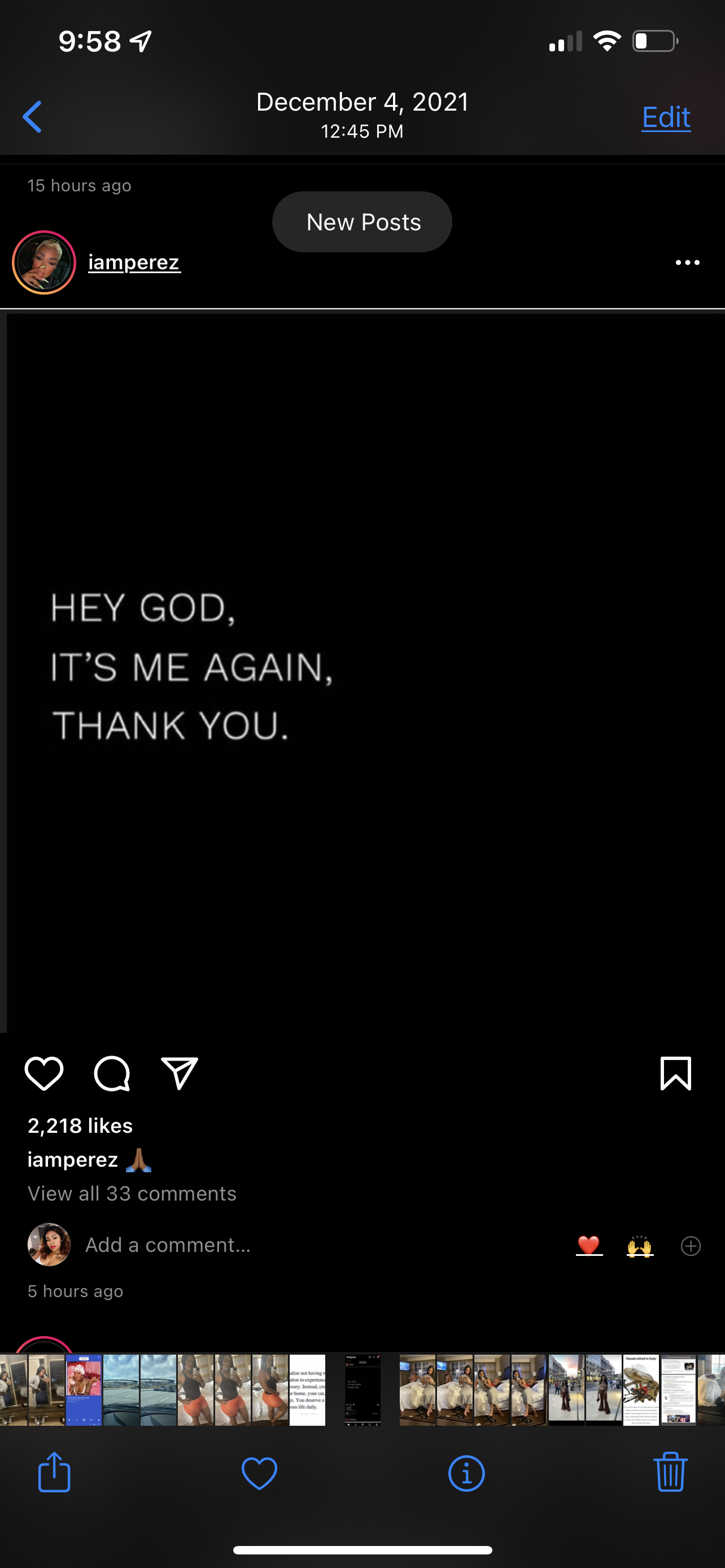Open the 'Handcrafted in Italy' thumbnail in strip

tap(641, 1390)
